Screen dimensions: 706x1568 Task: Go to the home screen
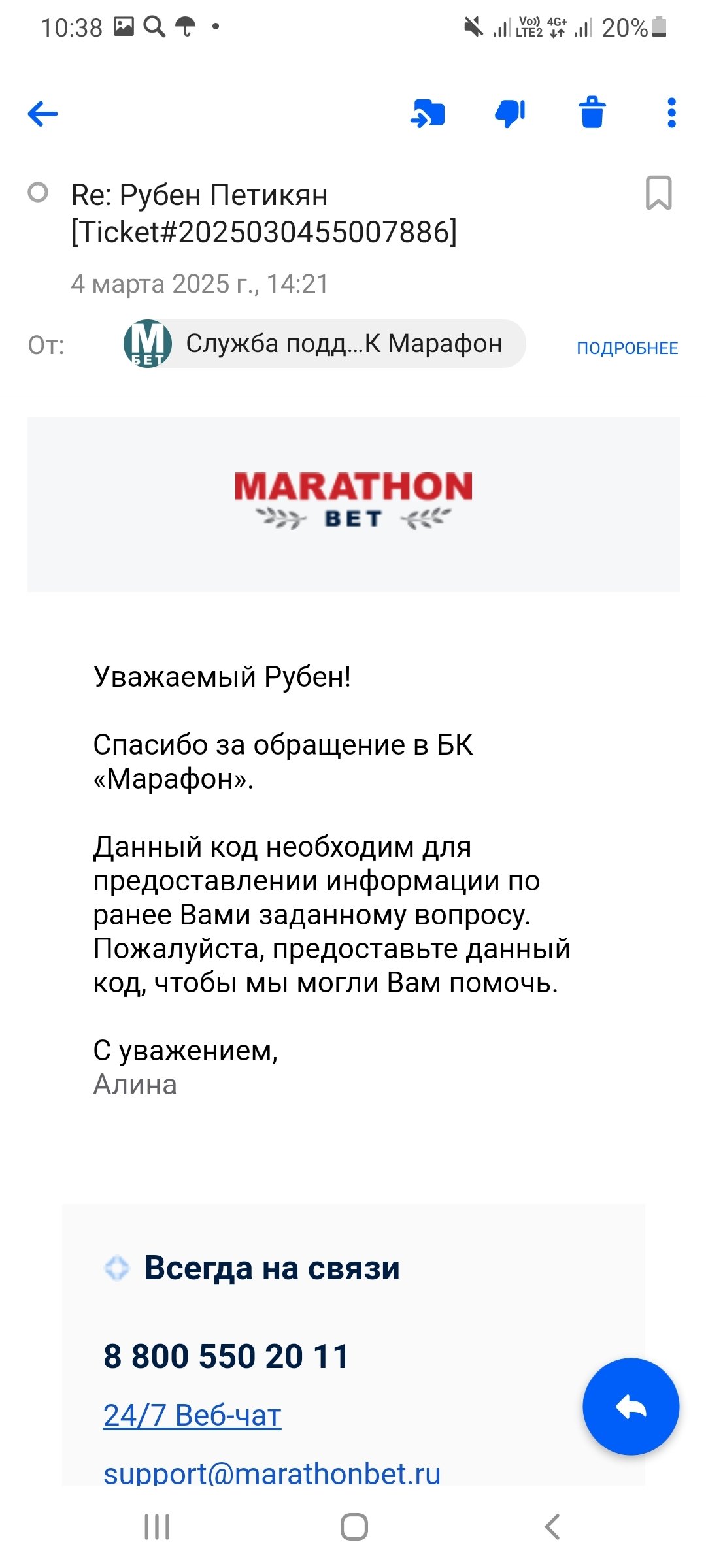[x=354, y=1527]
